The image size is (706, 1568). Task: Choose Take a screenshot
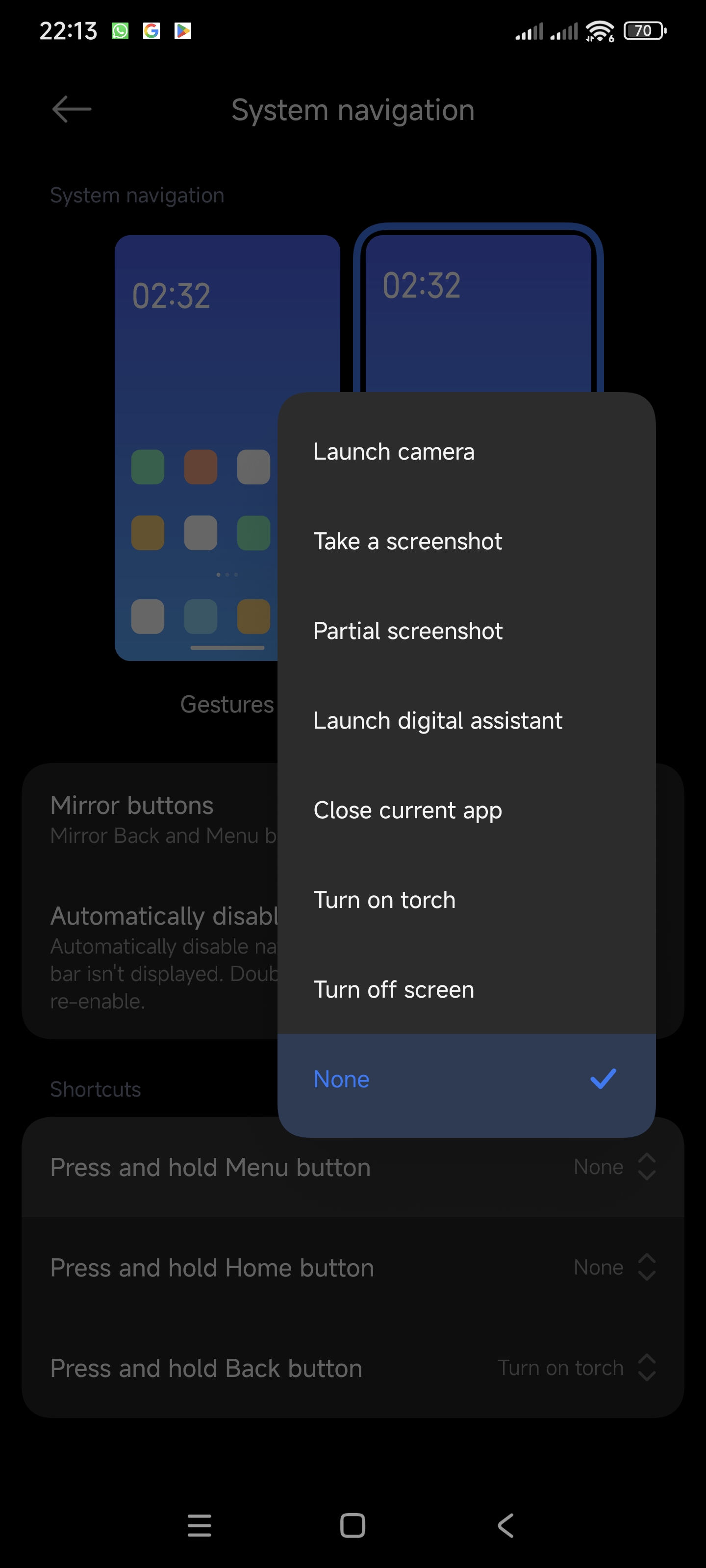pos(466,541)
